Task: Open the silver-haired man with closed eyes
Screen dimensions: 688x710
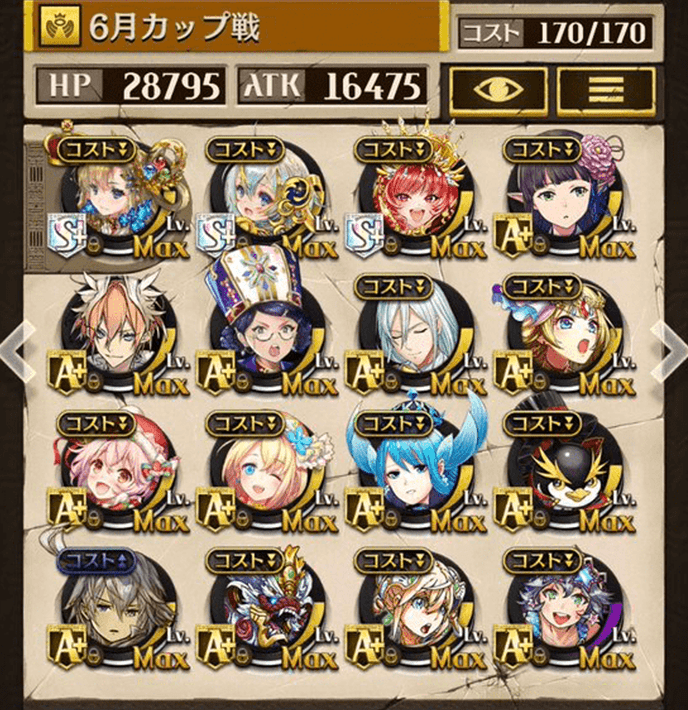Action: pyautogui.click(x=412, y=335)
